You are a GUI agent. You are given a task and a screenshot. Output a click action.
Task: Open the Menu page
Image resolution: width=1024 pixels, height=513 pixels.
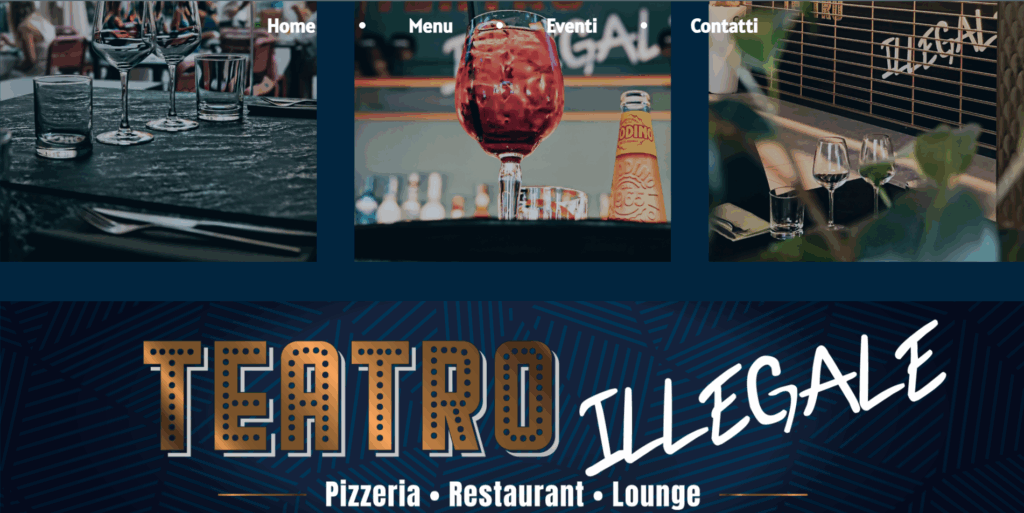[431, 26]
